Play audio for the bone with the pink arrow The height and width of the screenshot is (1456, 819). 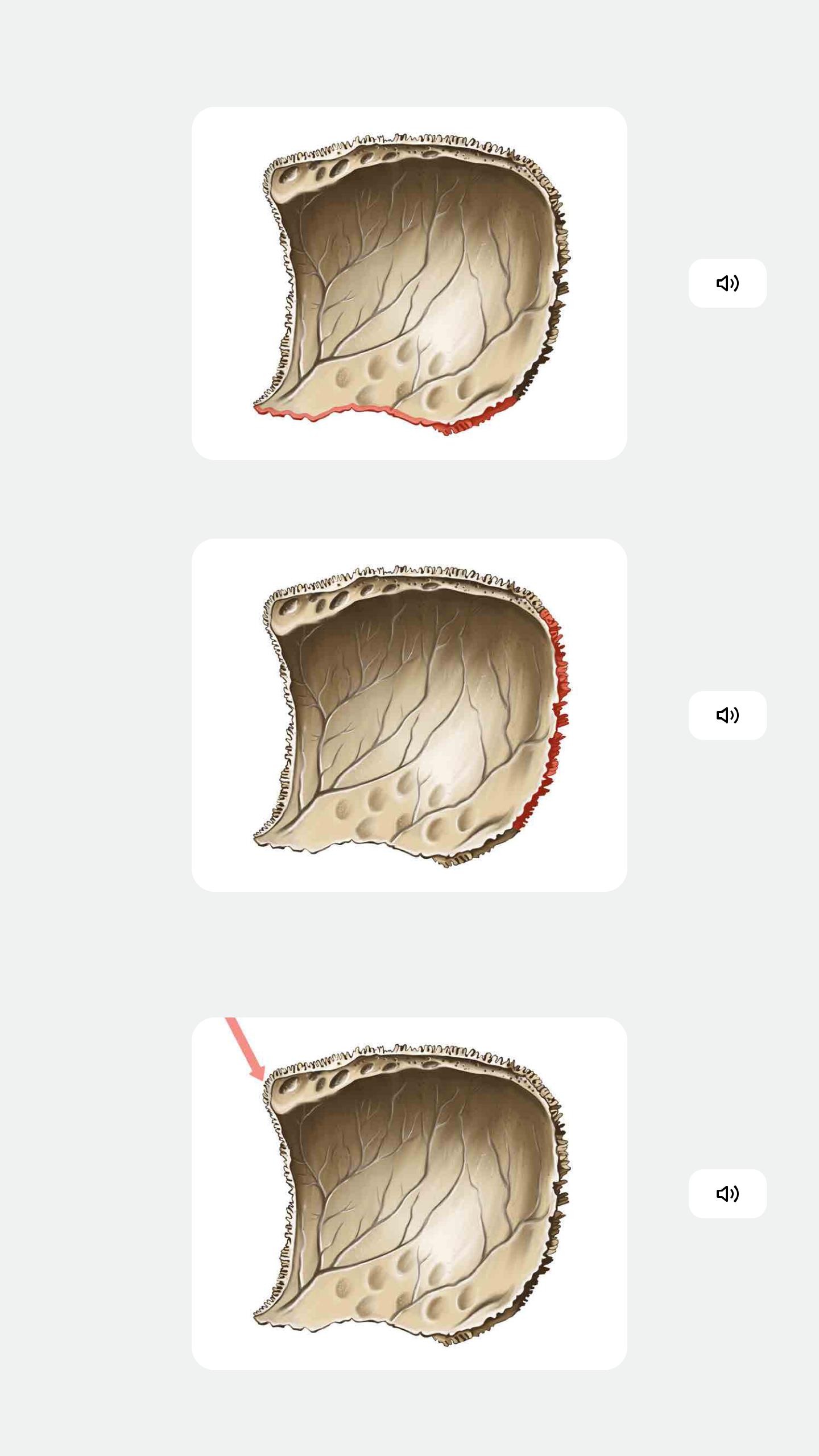pyautogui.click(x=727, y=1193)
